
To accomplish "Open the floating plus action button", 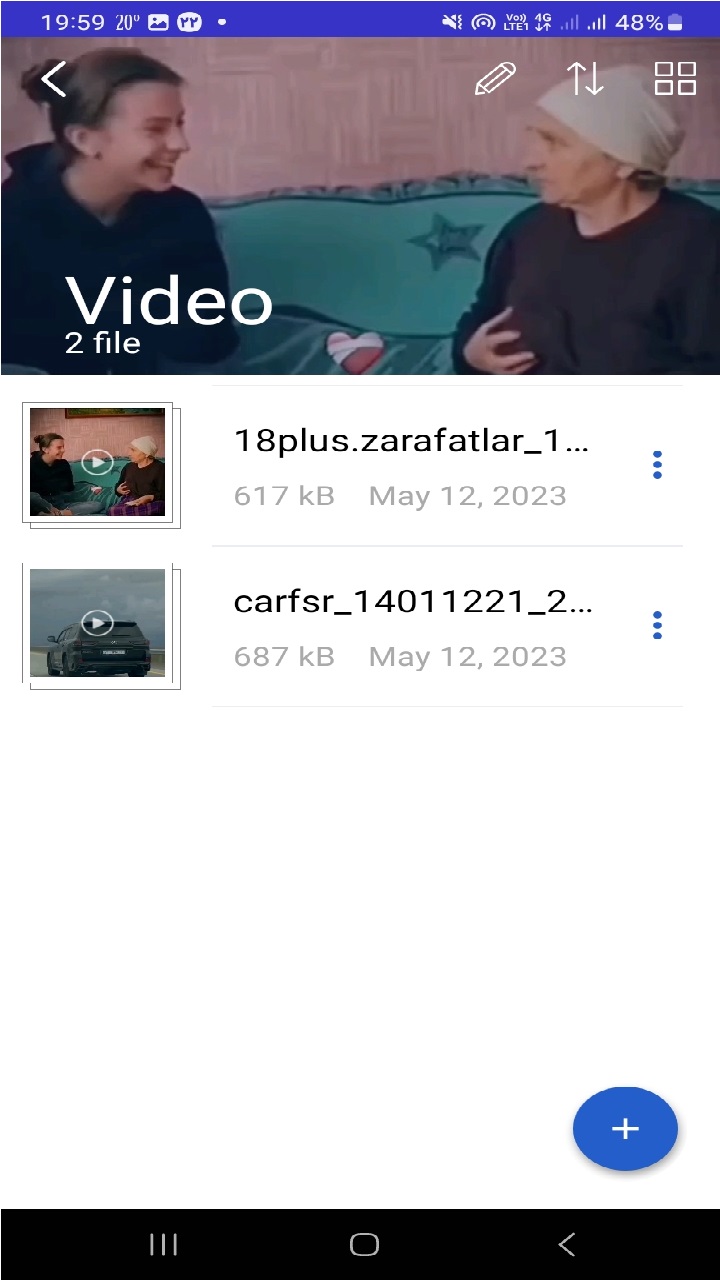I will [x=625, y=1128].
